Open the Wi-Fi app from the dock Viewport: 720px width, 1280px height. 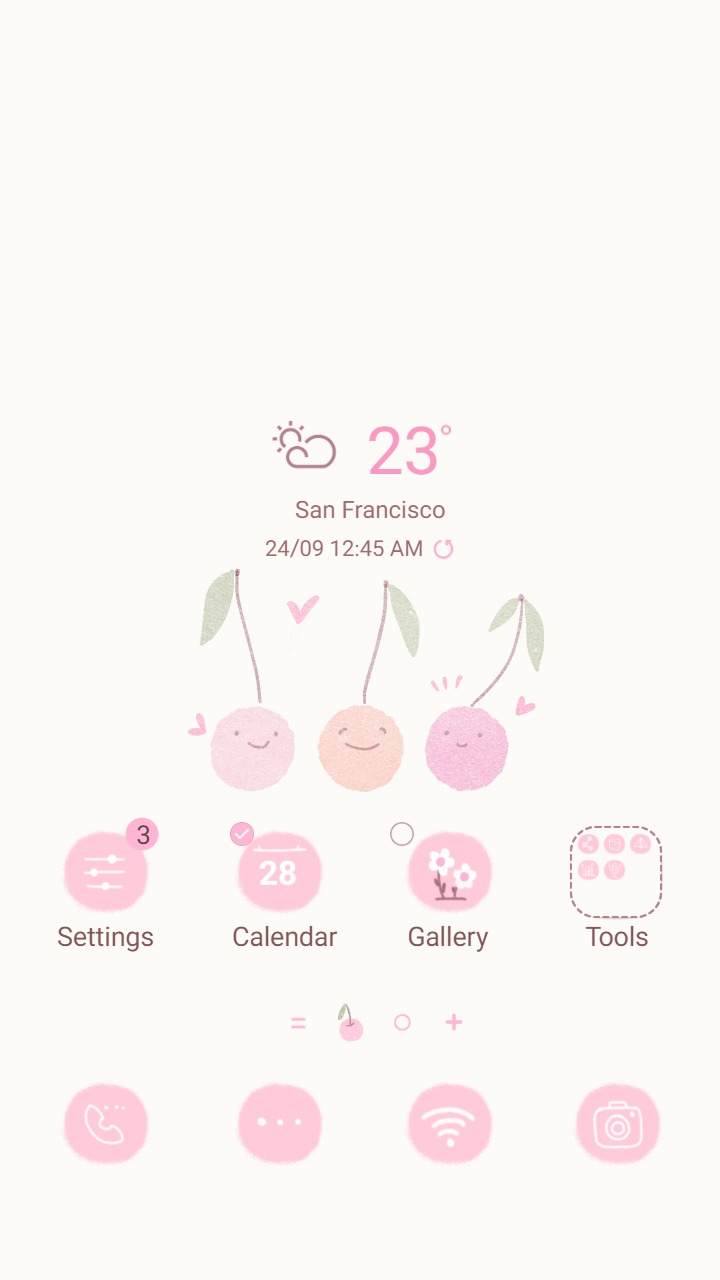coord(449,1123)
